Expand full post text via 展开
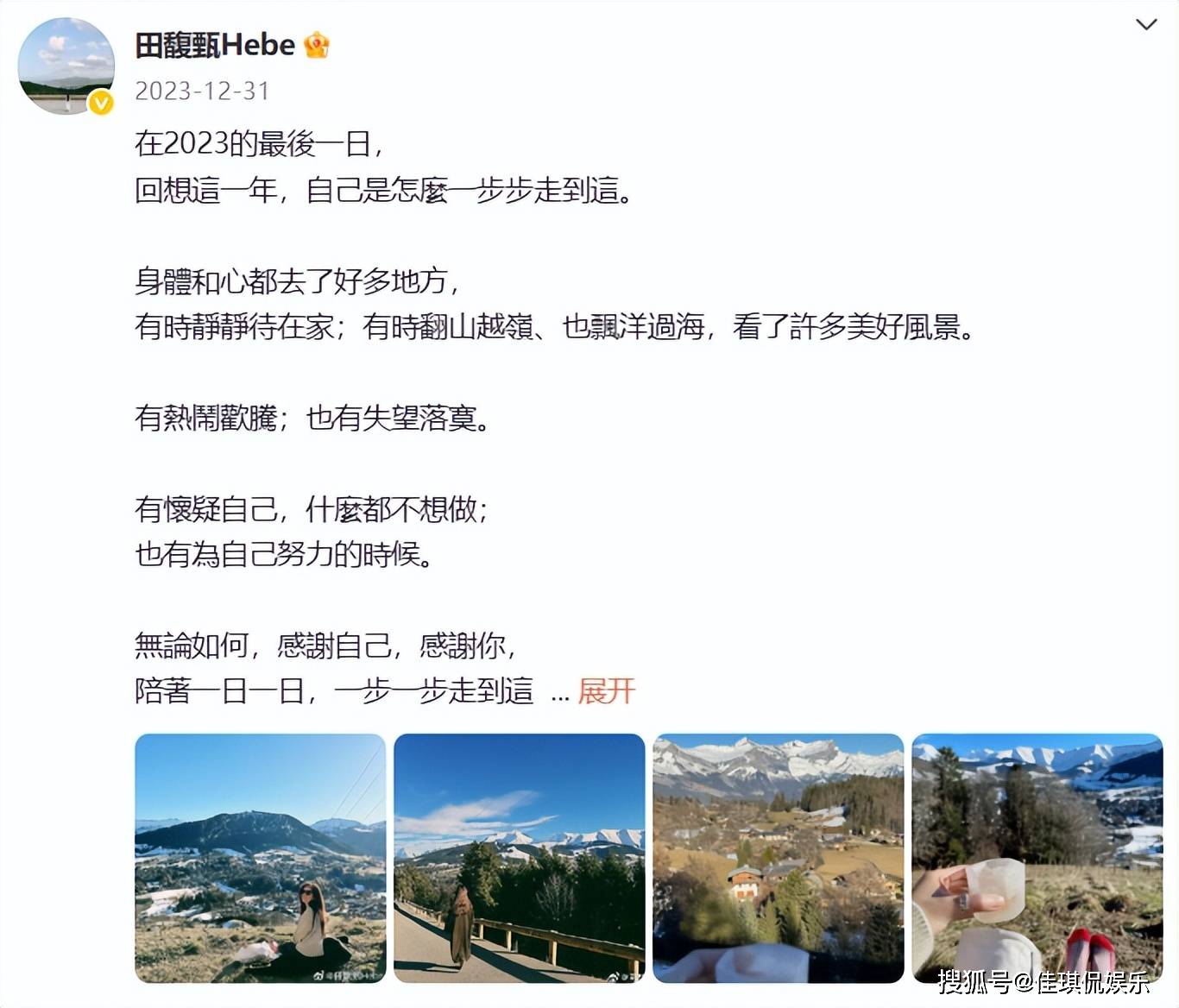The height and width of the screenshot is (1008, 1179). pyautogui.click(x=607, y=691)
